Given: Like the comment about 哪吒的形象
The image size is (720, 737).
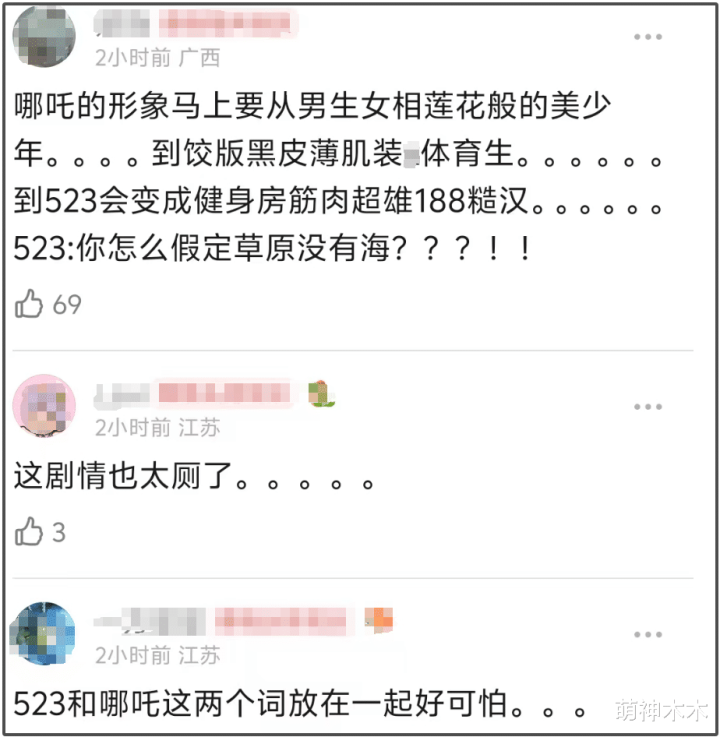Looking at the screenshot, I should 30,305.
